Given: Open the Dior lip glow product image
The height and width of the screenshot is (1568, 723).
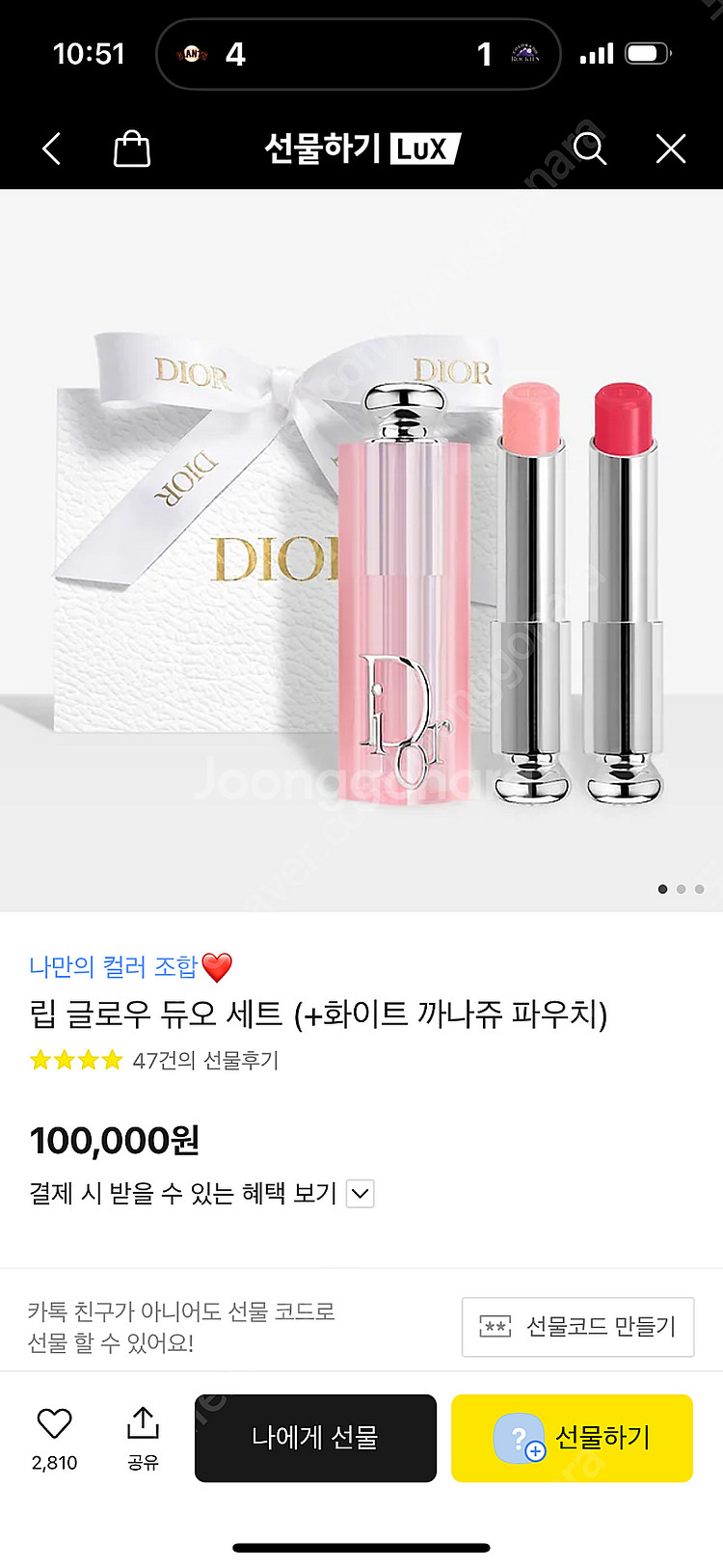Looking at the screenshot, I should click(361, 550).
